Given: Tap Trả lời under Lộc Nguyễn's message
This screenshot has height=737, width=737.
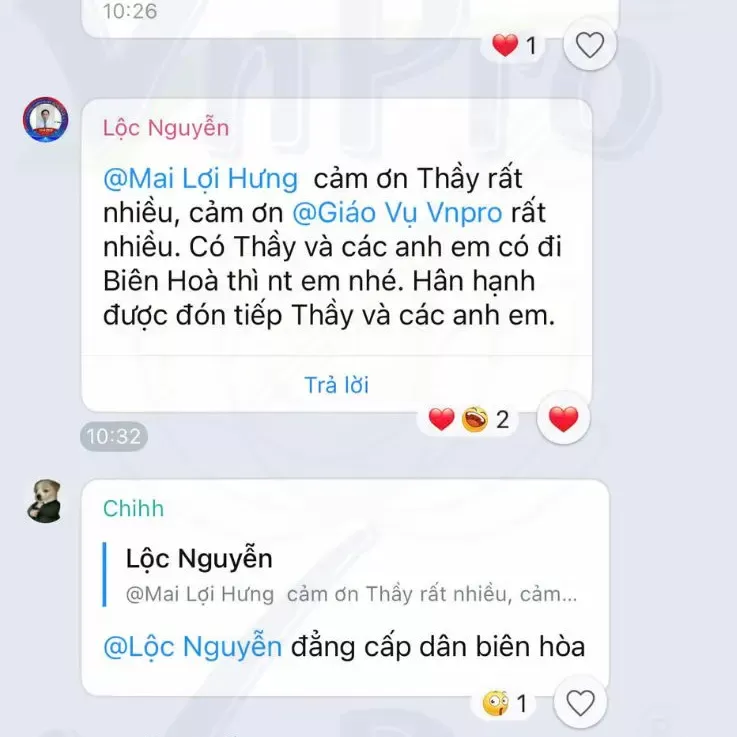Looking at the screenshot, I should [x=337, y=385].
